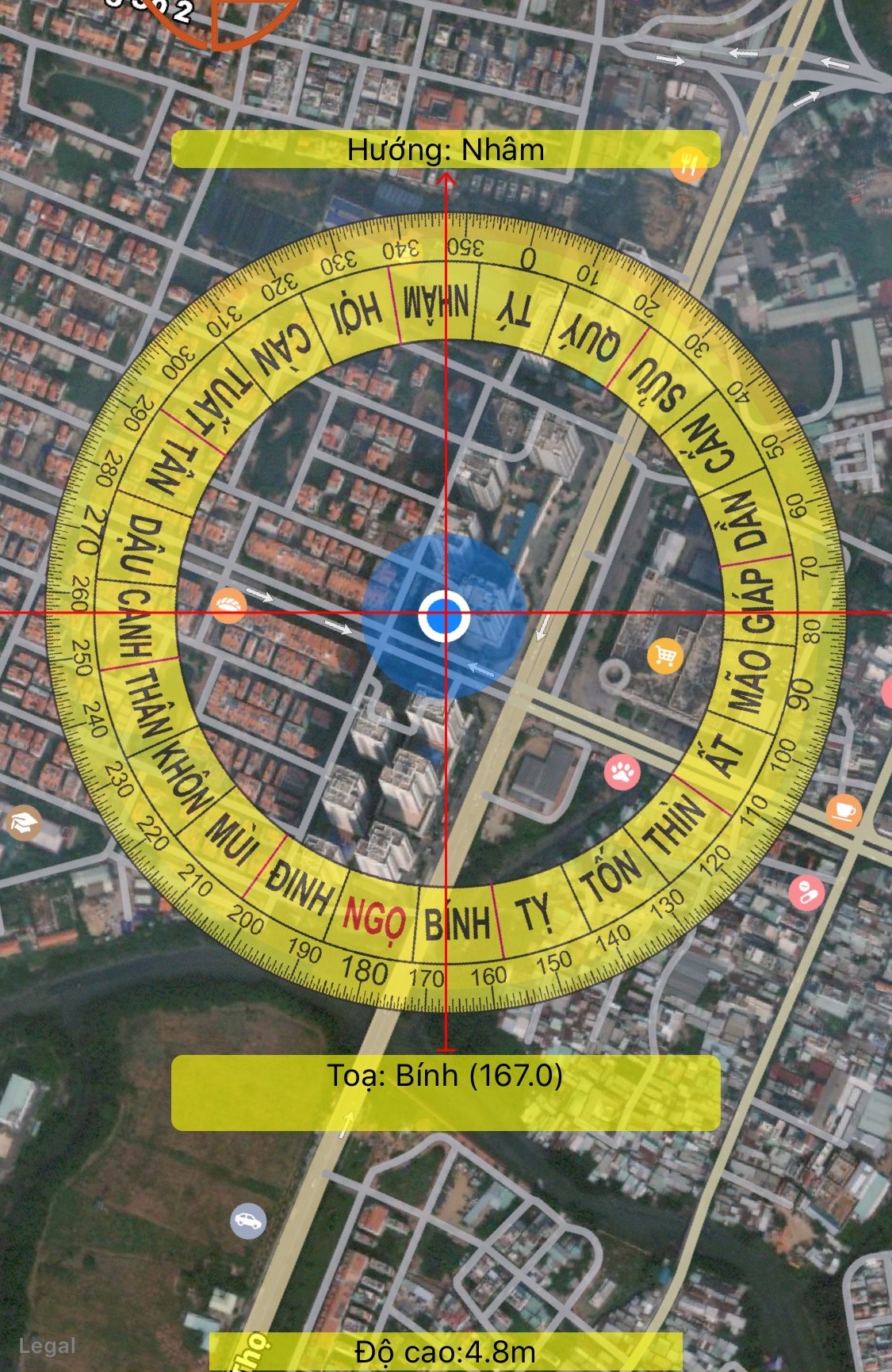This screenshot has height=1372, width=892.
Task: Select the pharmacy pill map marker
Action: 806,892
